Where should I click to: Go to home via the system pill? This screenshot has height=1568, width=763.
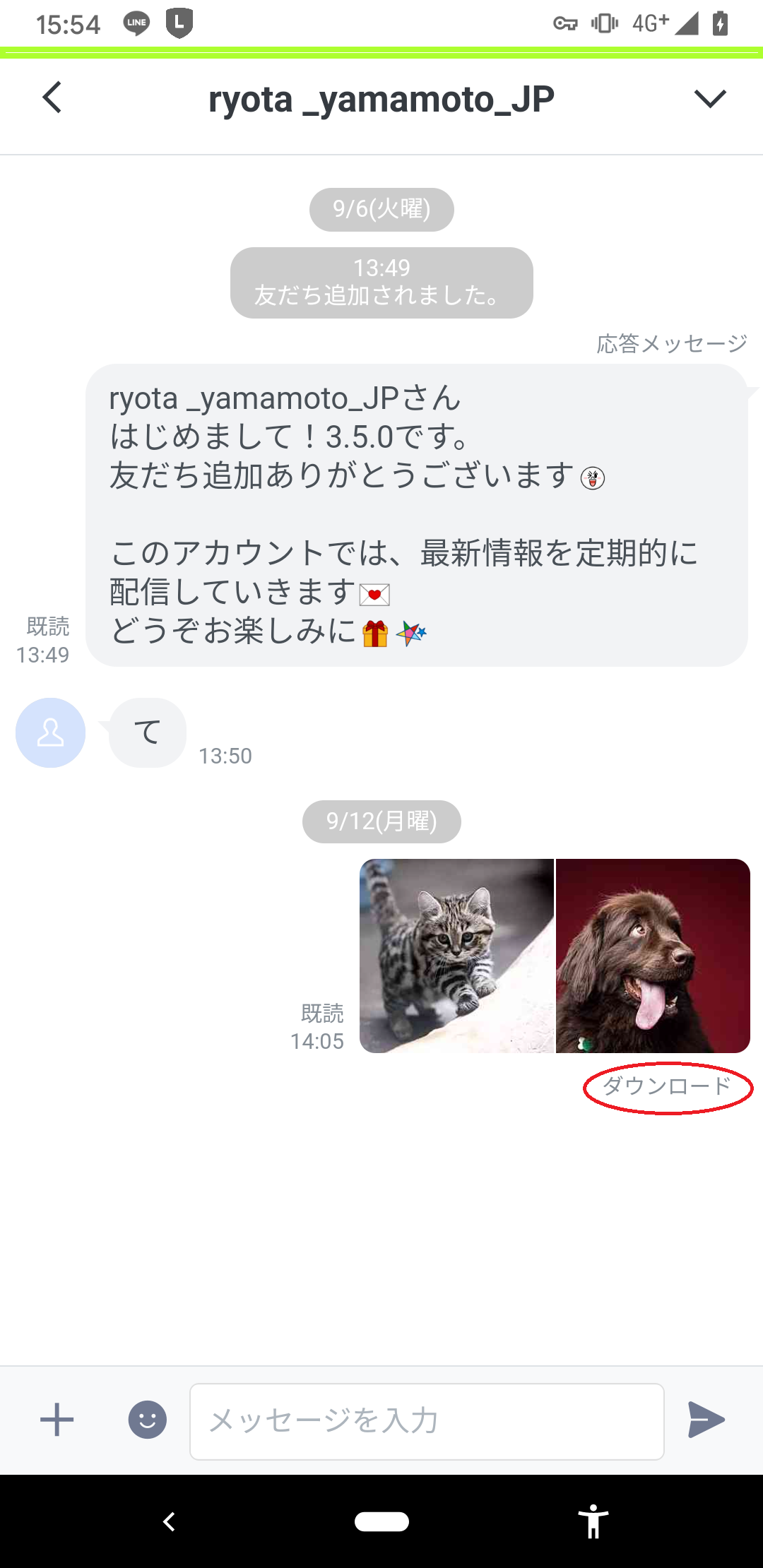click(381, 1521)
